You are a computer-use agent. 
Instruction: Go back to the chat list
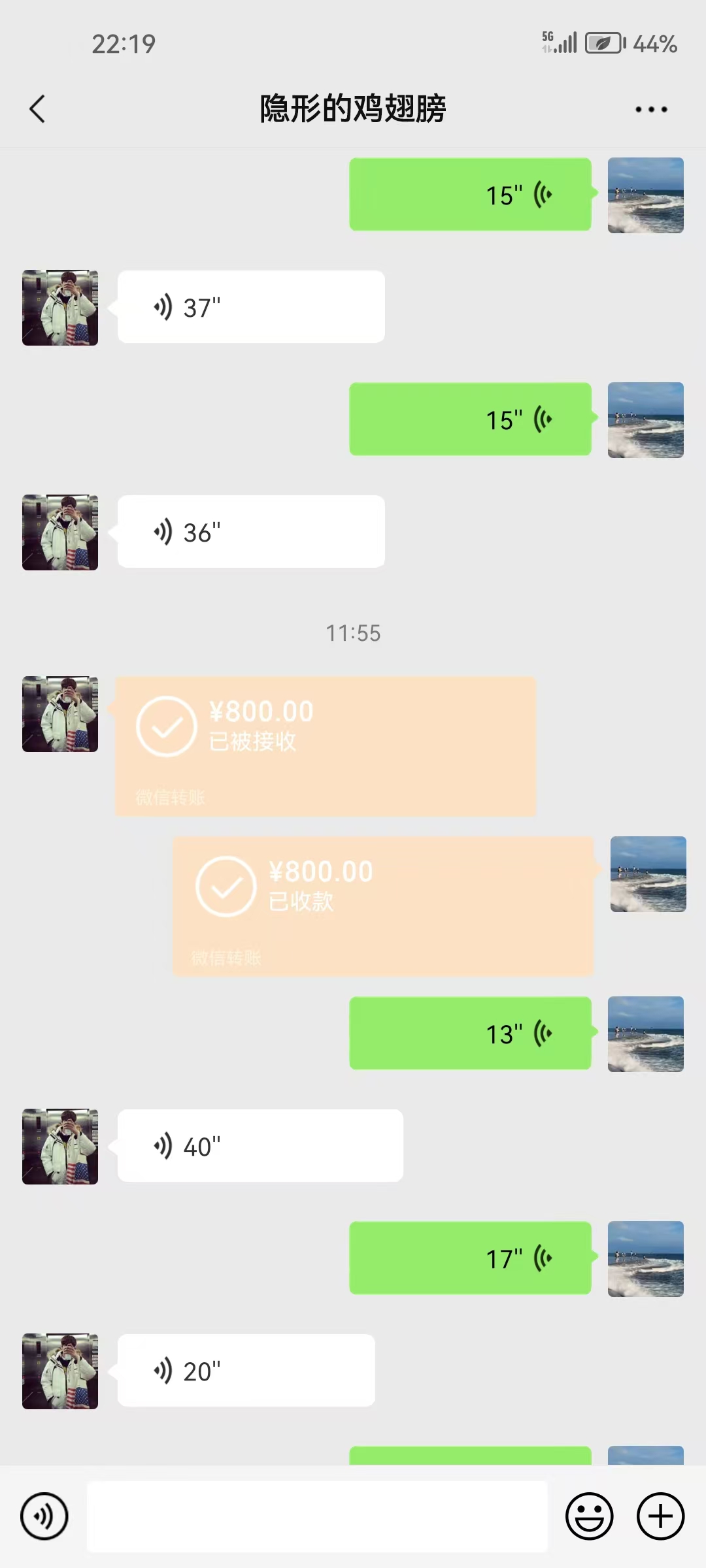(37, 109)
